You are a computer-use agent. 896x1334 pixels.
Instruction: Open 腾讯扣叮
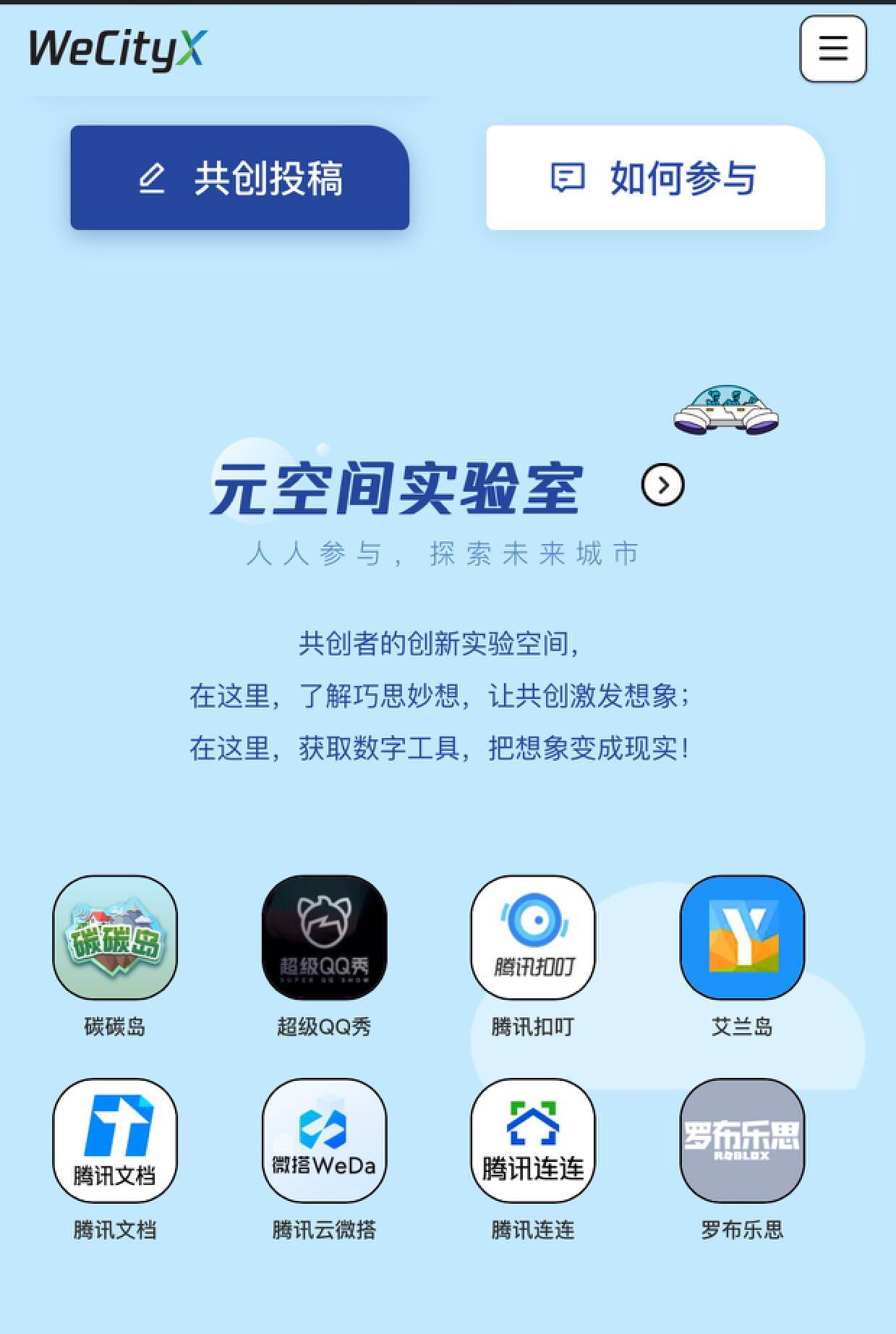[533, 938]
